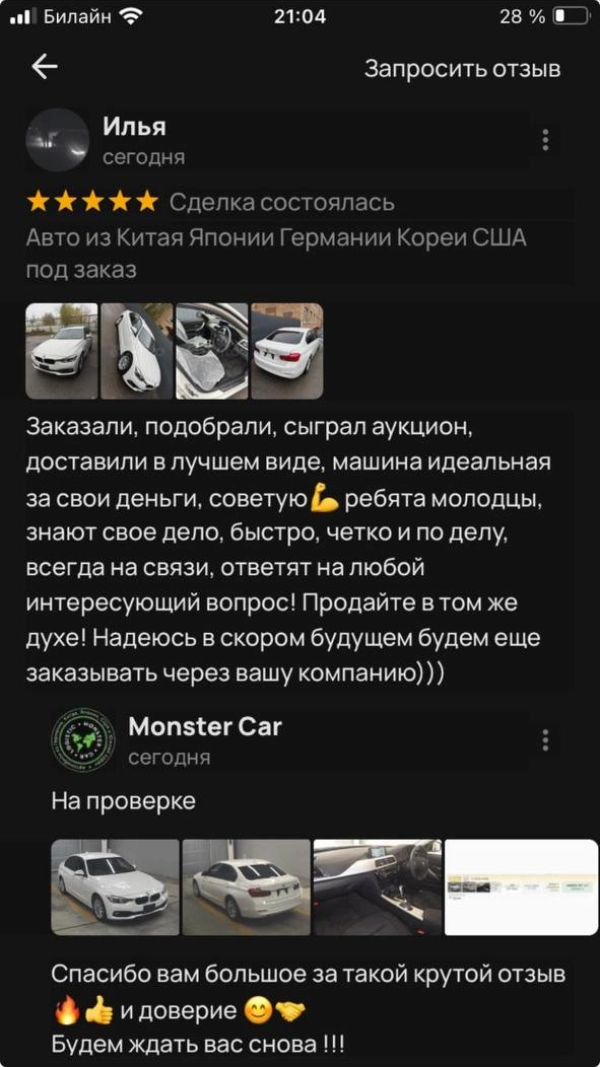Open the dashboard photo in Monster Car reply
This screenshot has height=1067, width=600.
pos(377,887)
